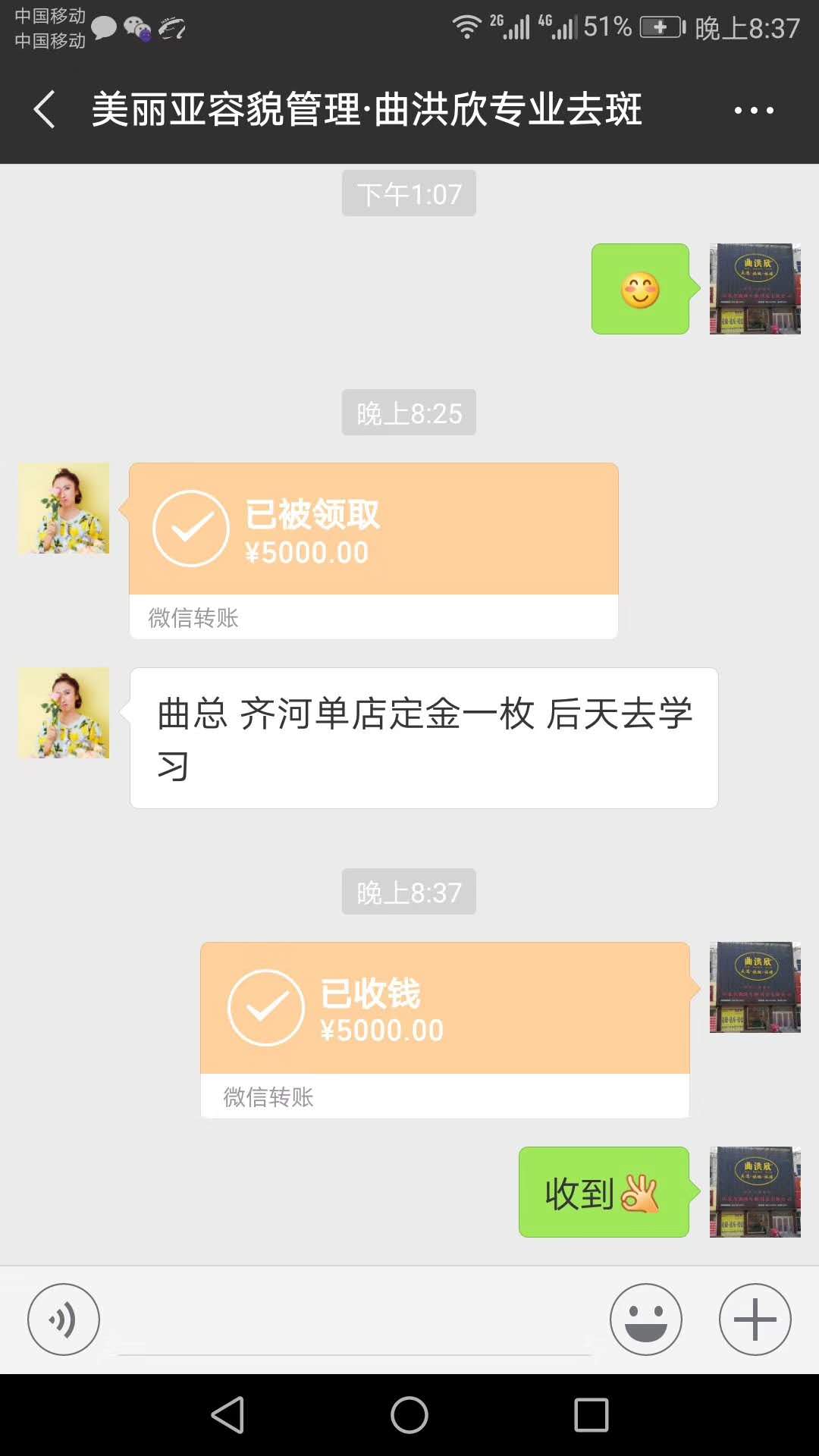Switch to voice message input
Viewport: 819px width, 1456px height.
click(x=64, y=1319)
